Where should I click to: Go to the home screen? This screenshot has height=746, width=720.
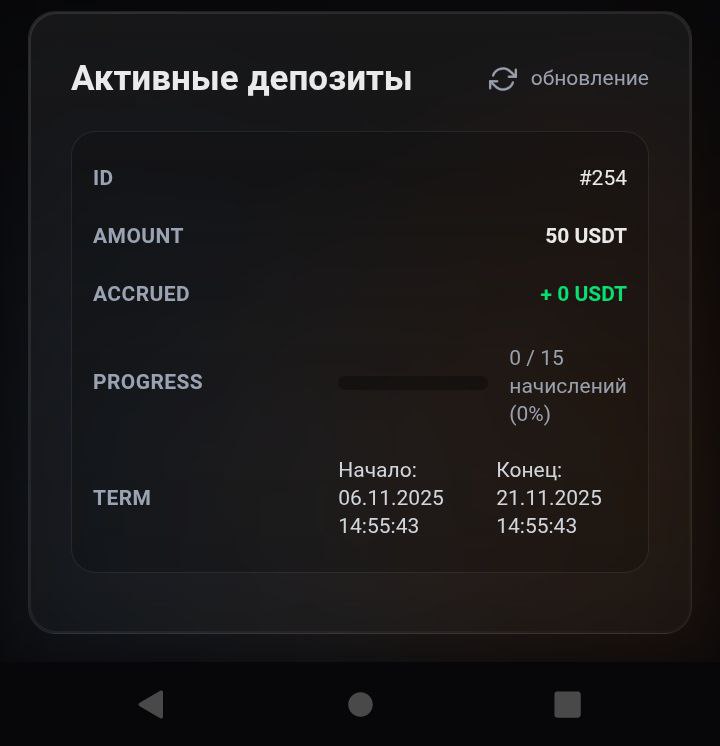pyautogui.click(x=360, y=704)
